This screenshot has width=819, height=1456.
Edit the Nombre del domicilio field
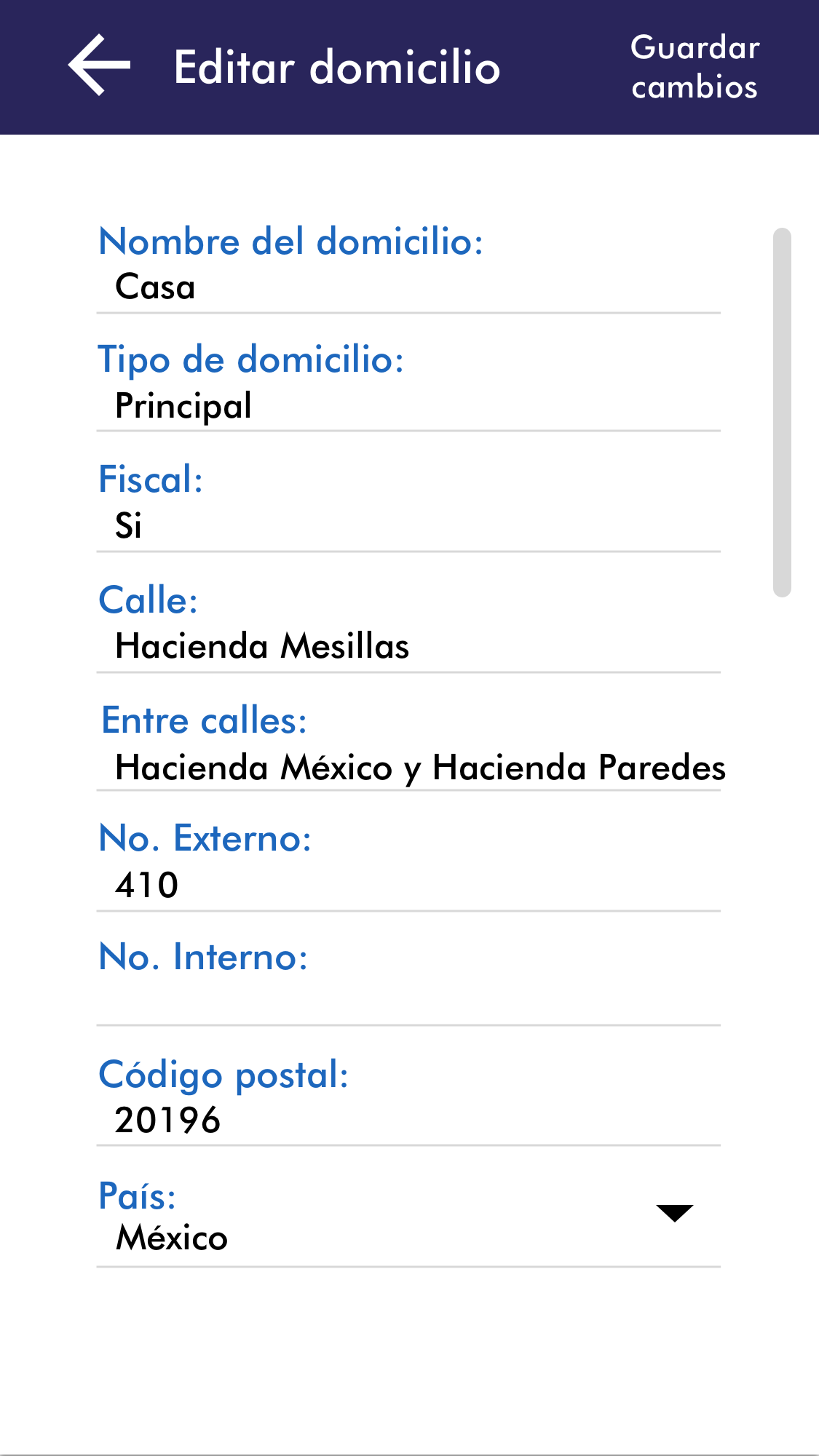pyautogui.click(x=408, y=287)
